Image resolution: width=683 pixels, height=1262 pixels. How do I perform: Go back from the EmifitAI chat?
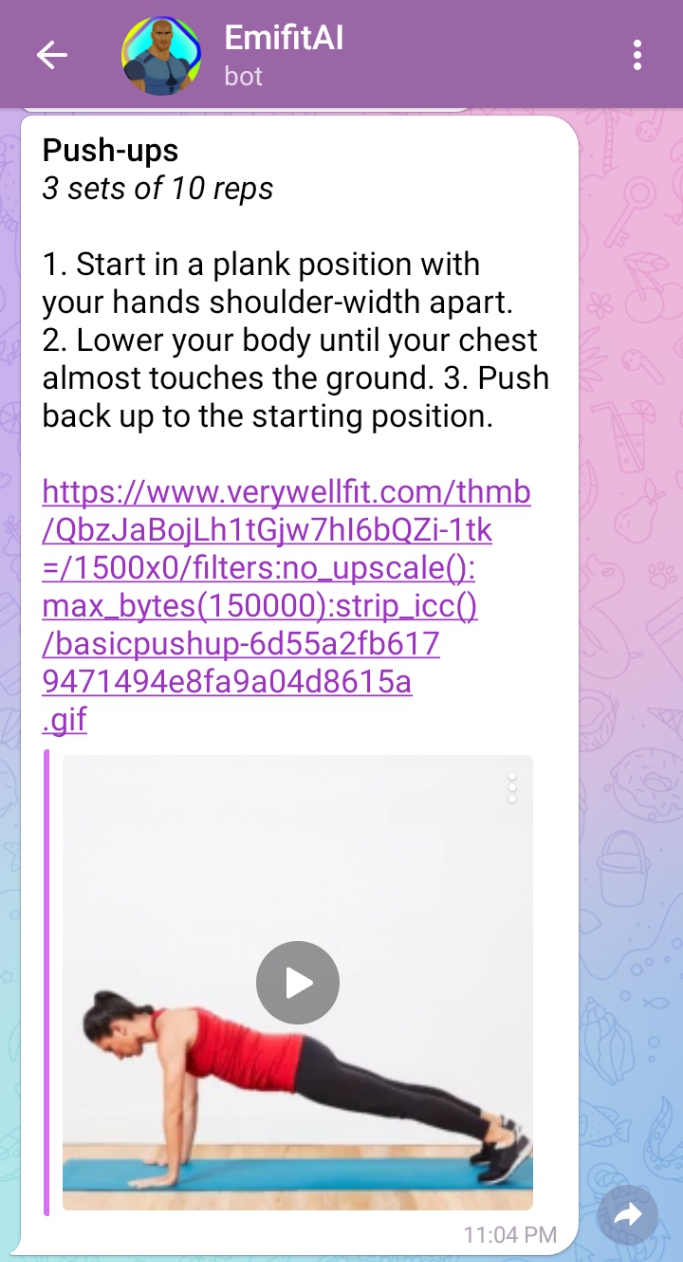(x=51, y=55)
